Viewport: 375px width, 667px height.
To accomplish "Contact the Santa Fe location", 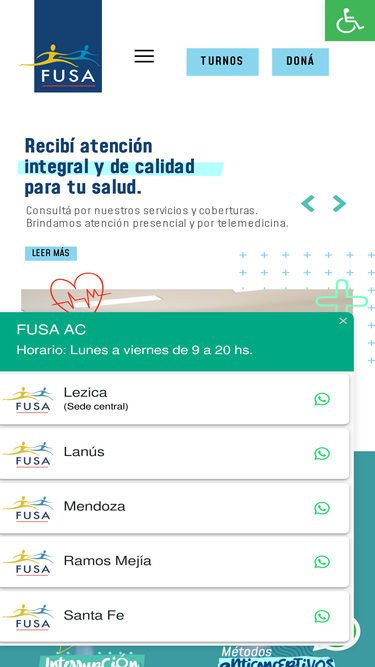I will (174, 617).
